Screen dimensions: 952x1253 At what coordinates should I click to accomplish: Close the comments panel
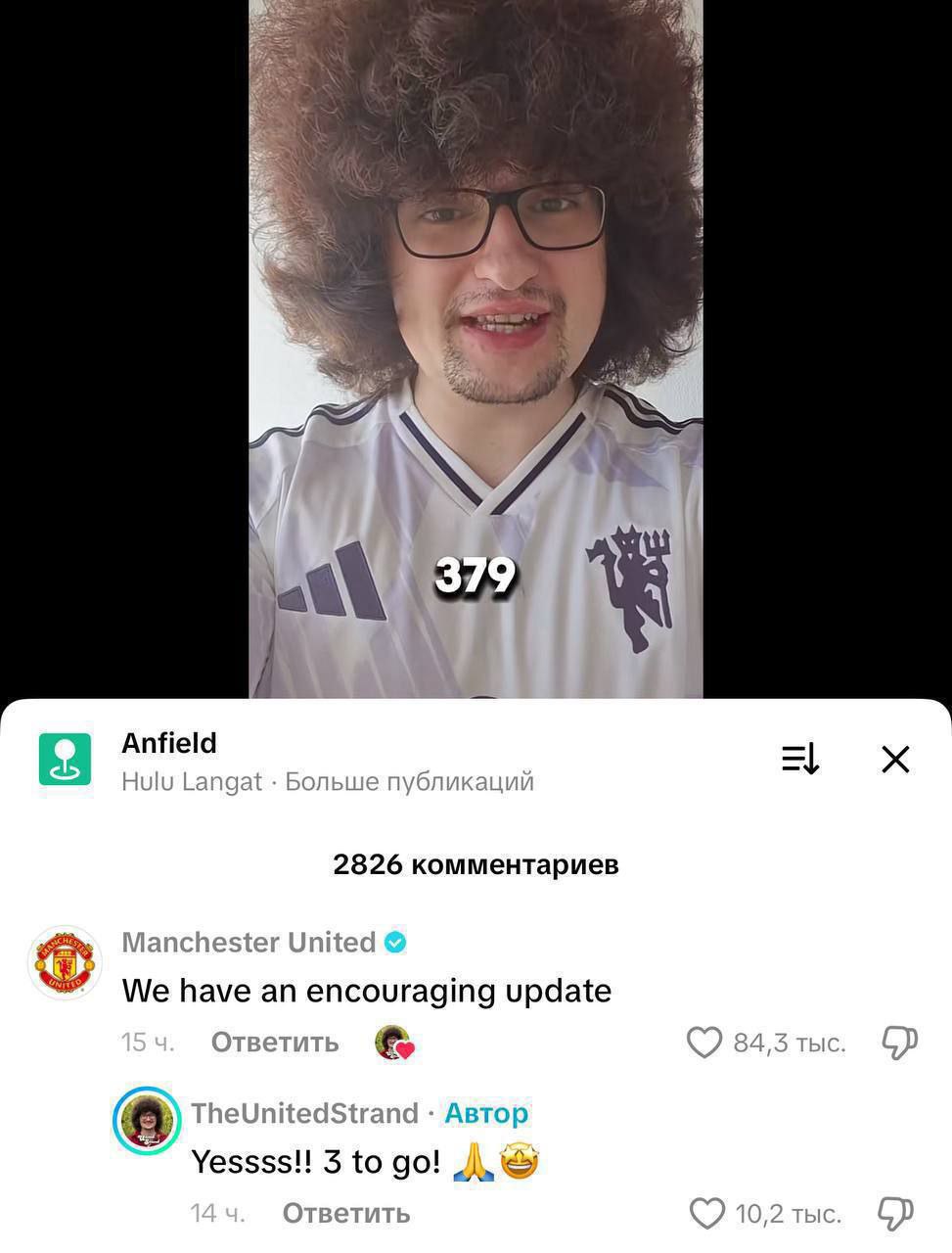tap(895, 760)
